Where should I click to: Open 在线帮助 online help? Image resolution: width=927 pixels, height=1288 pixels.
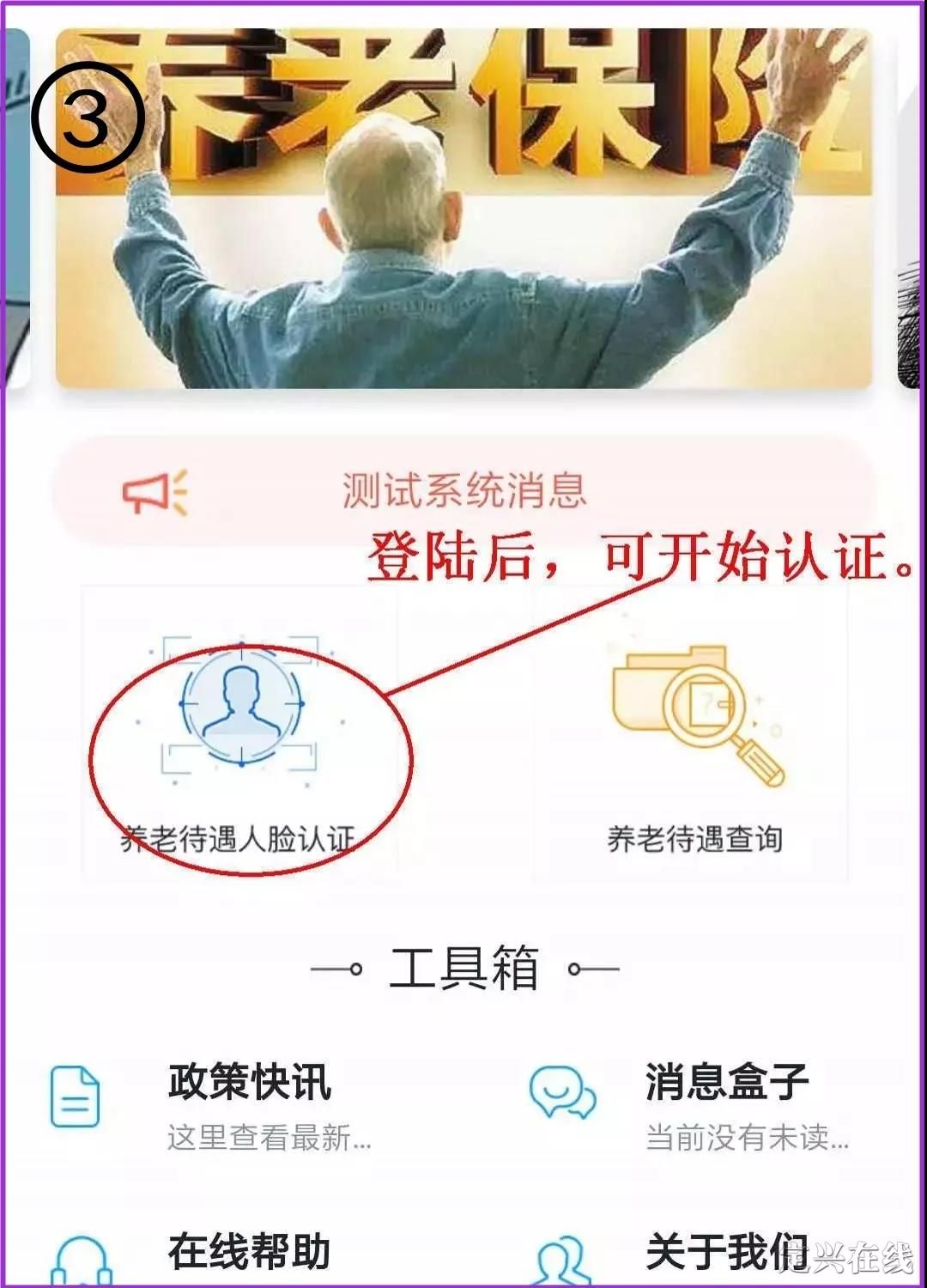[x=247, y=1252]
